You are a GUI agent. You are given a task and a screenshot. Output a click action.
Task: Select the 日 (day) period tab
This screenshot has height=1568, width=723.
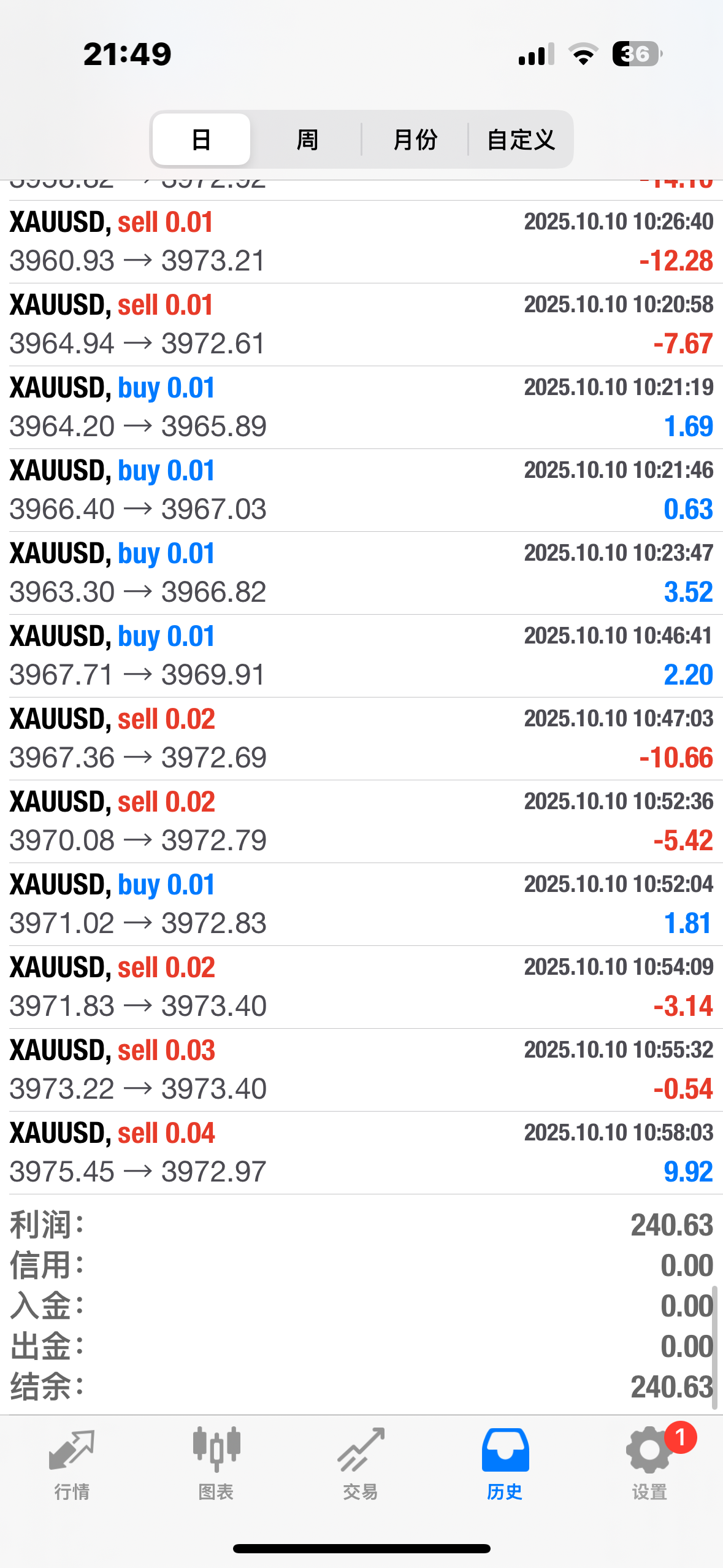[x=201, y=139]
